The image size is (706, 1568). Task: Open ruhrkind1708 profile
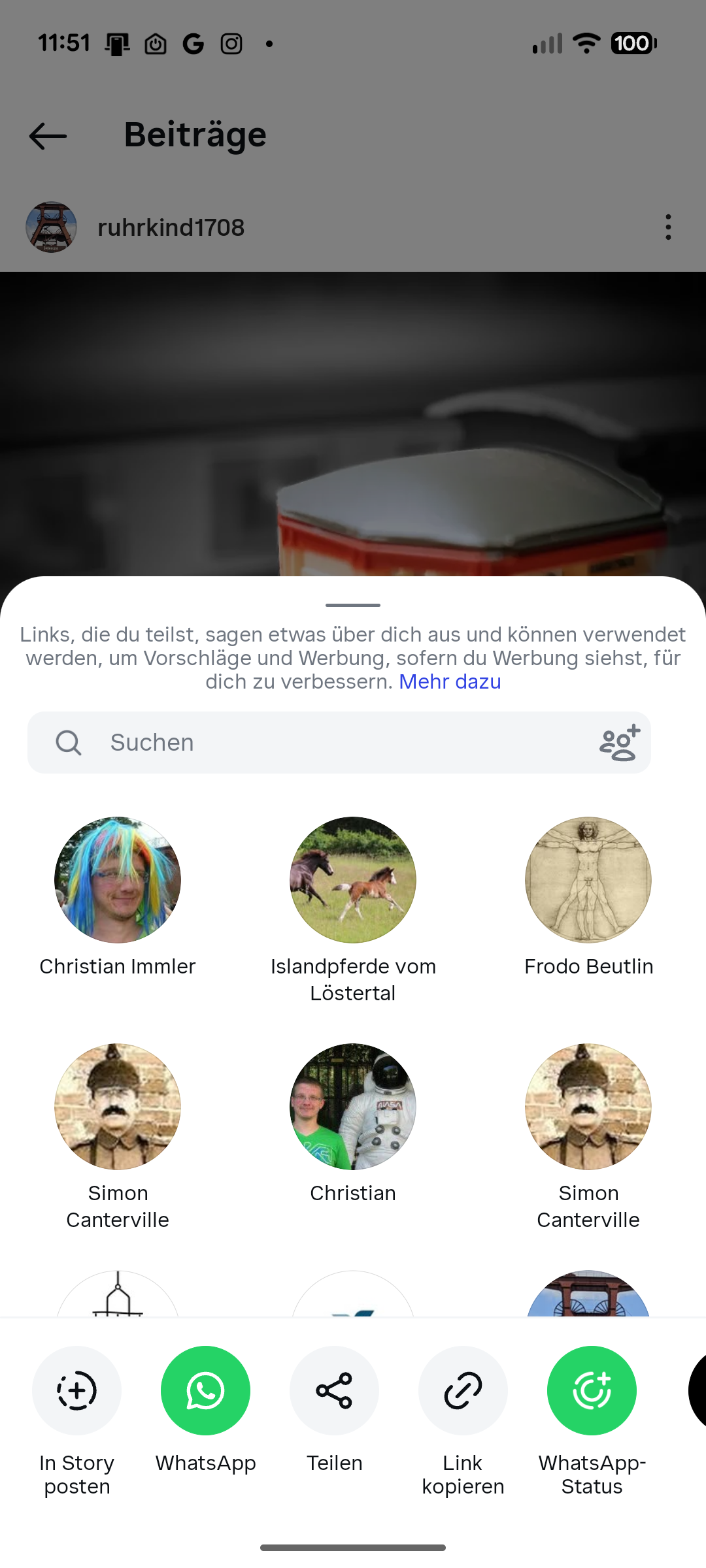click(x=170, y=227)
